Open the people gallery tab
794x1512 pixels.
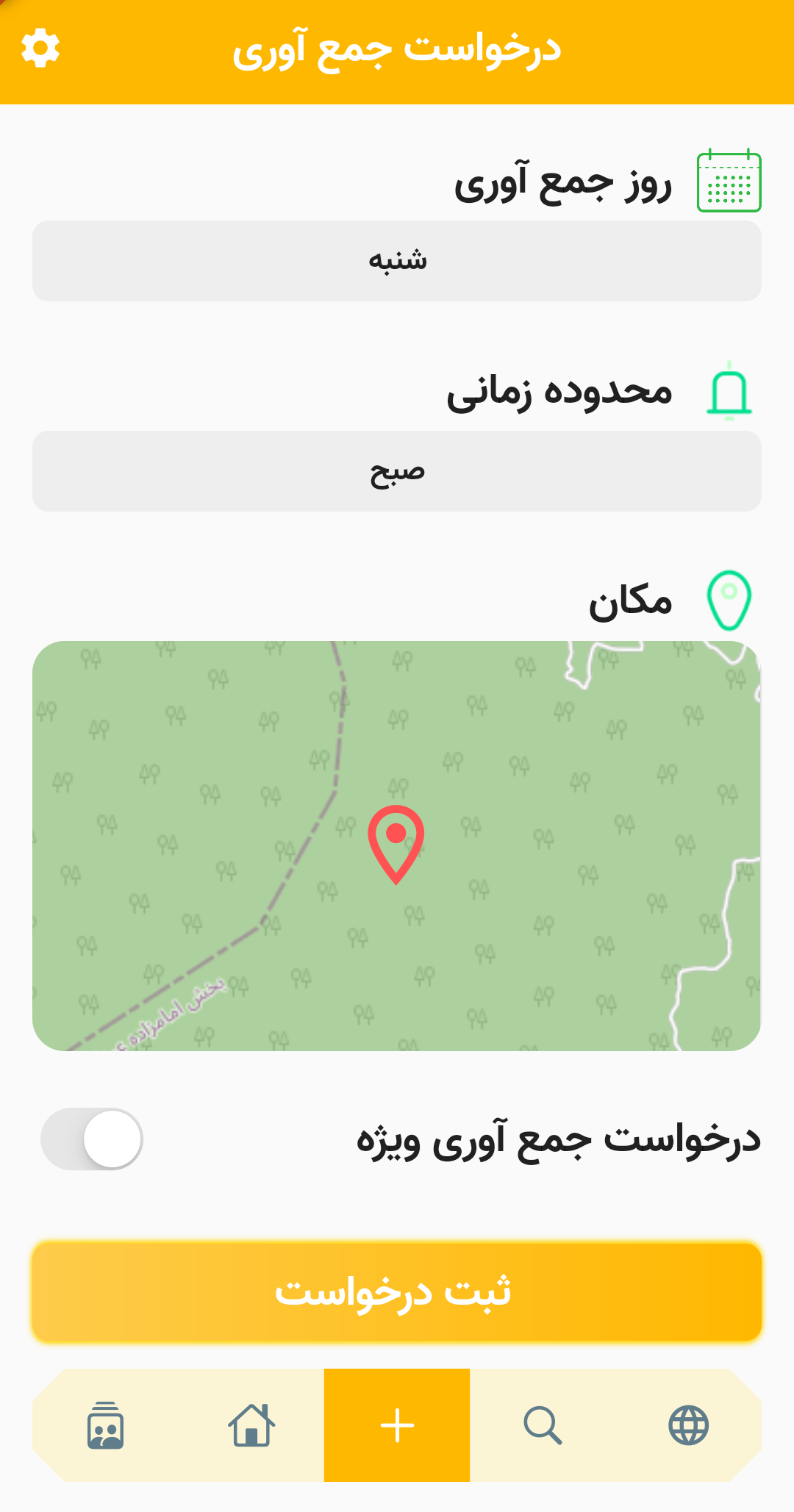(x=106, y=1425)
